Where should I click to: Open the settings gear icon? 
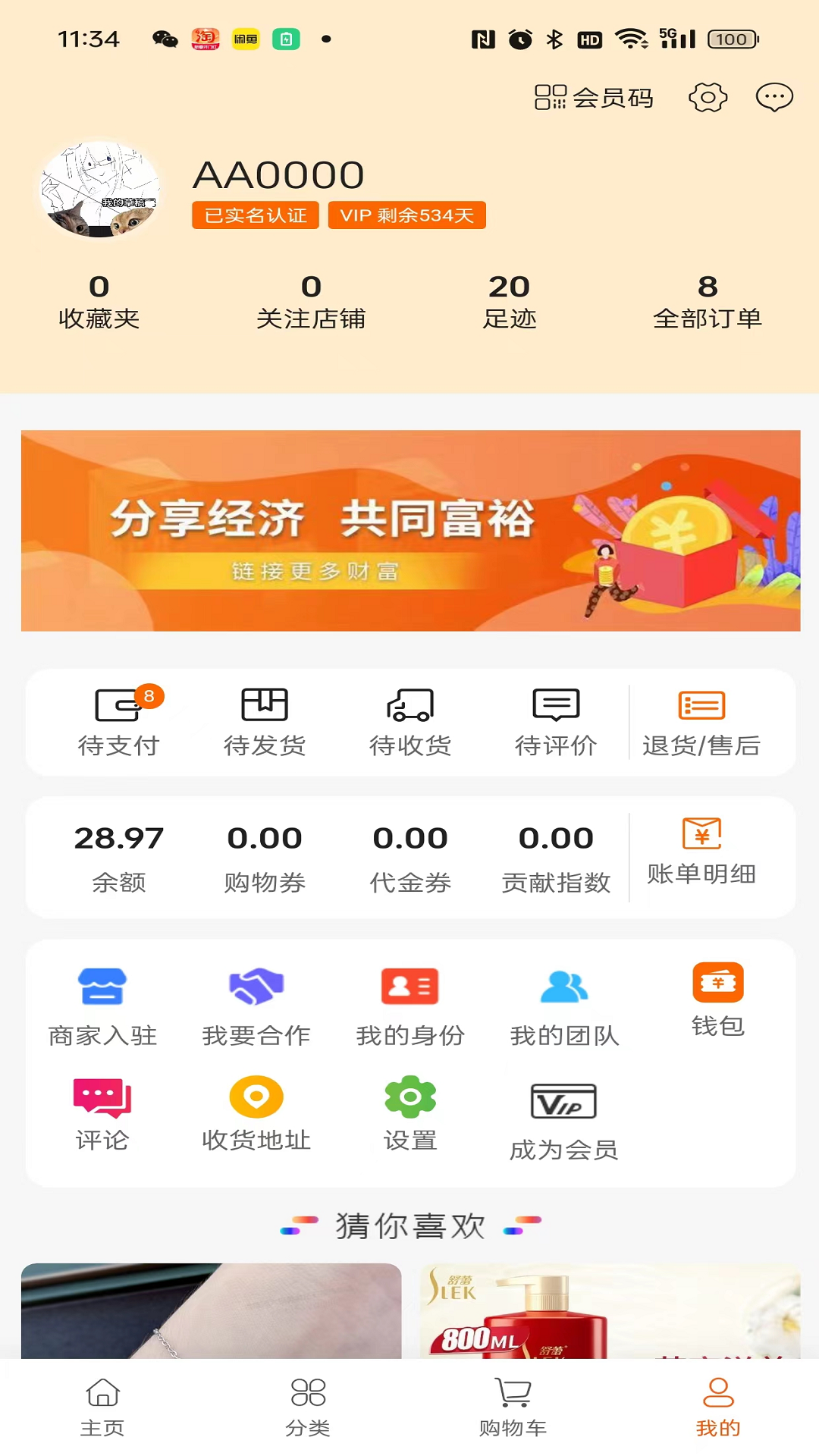pyautogui.click(x=708, y=98)
